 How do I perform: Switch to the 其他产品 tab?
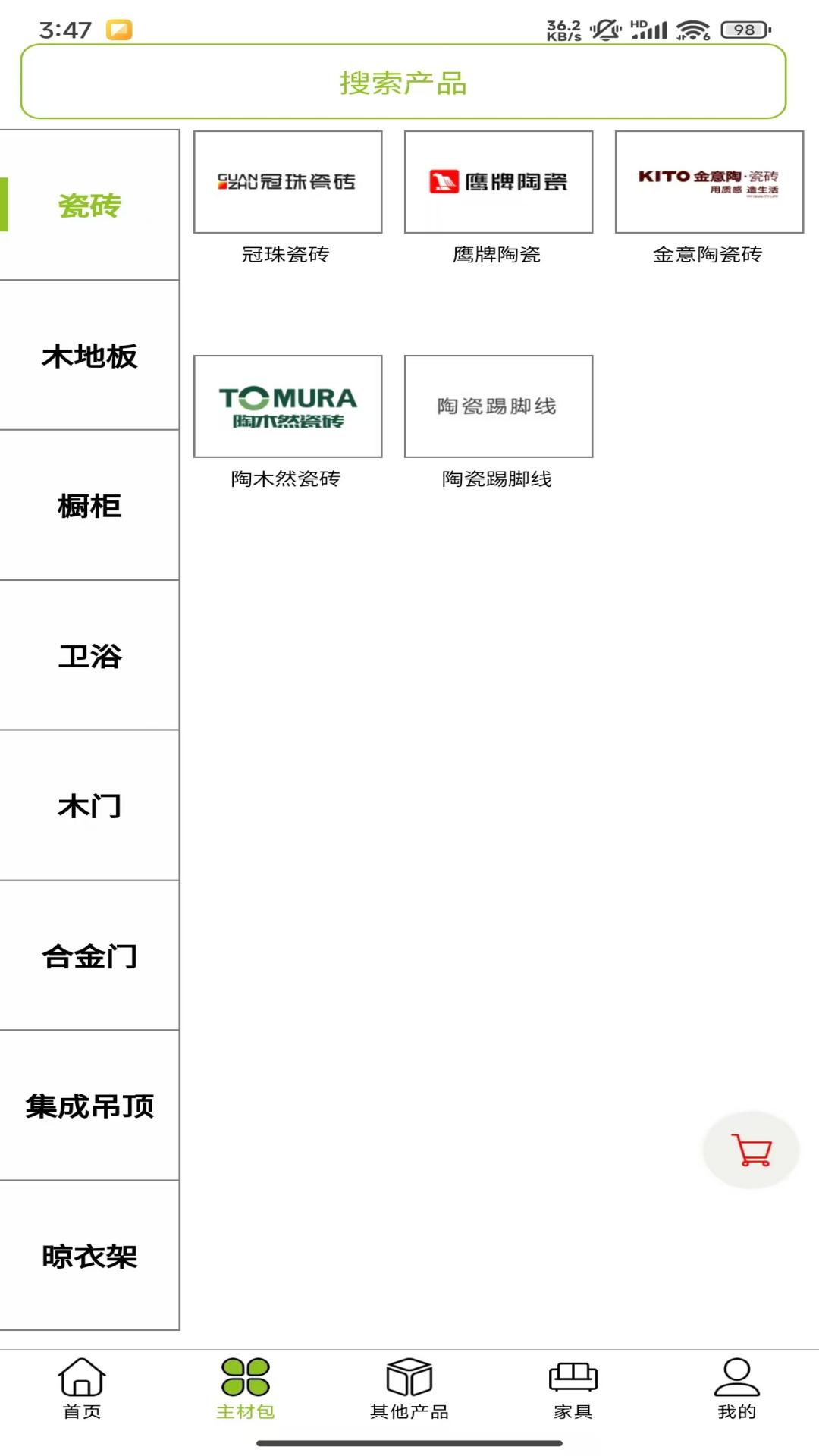[409, 1389]
